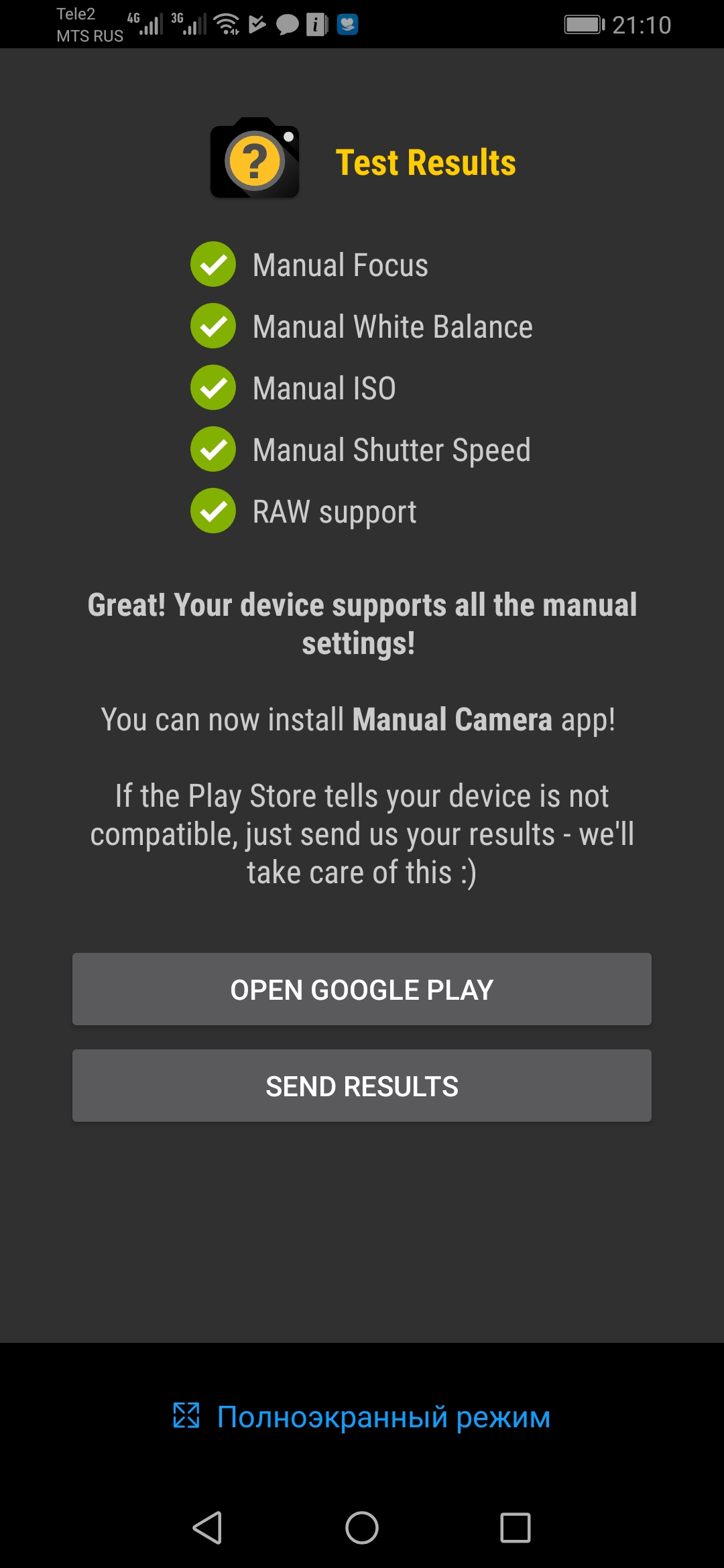The image size is (724, 1568).
Task: Return to the home screen
Action: click(x=362, y=1528)
